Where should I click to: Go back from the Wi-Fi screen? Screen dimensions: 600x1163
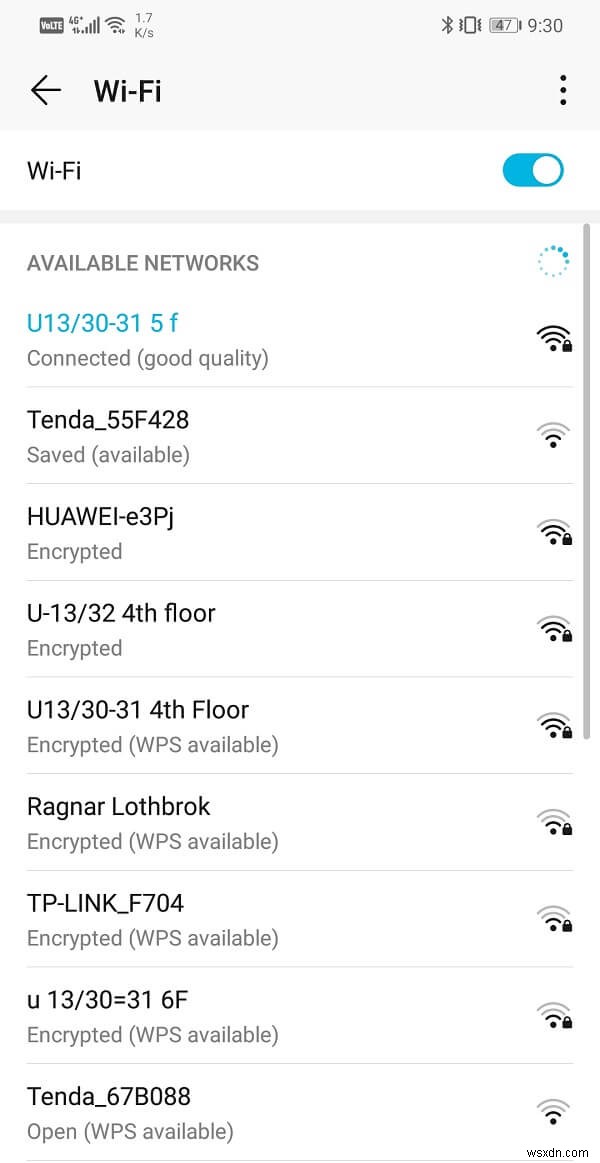point(46,91)
